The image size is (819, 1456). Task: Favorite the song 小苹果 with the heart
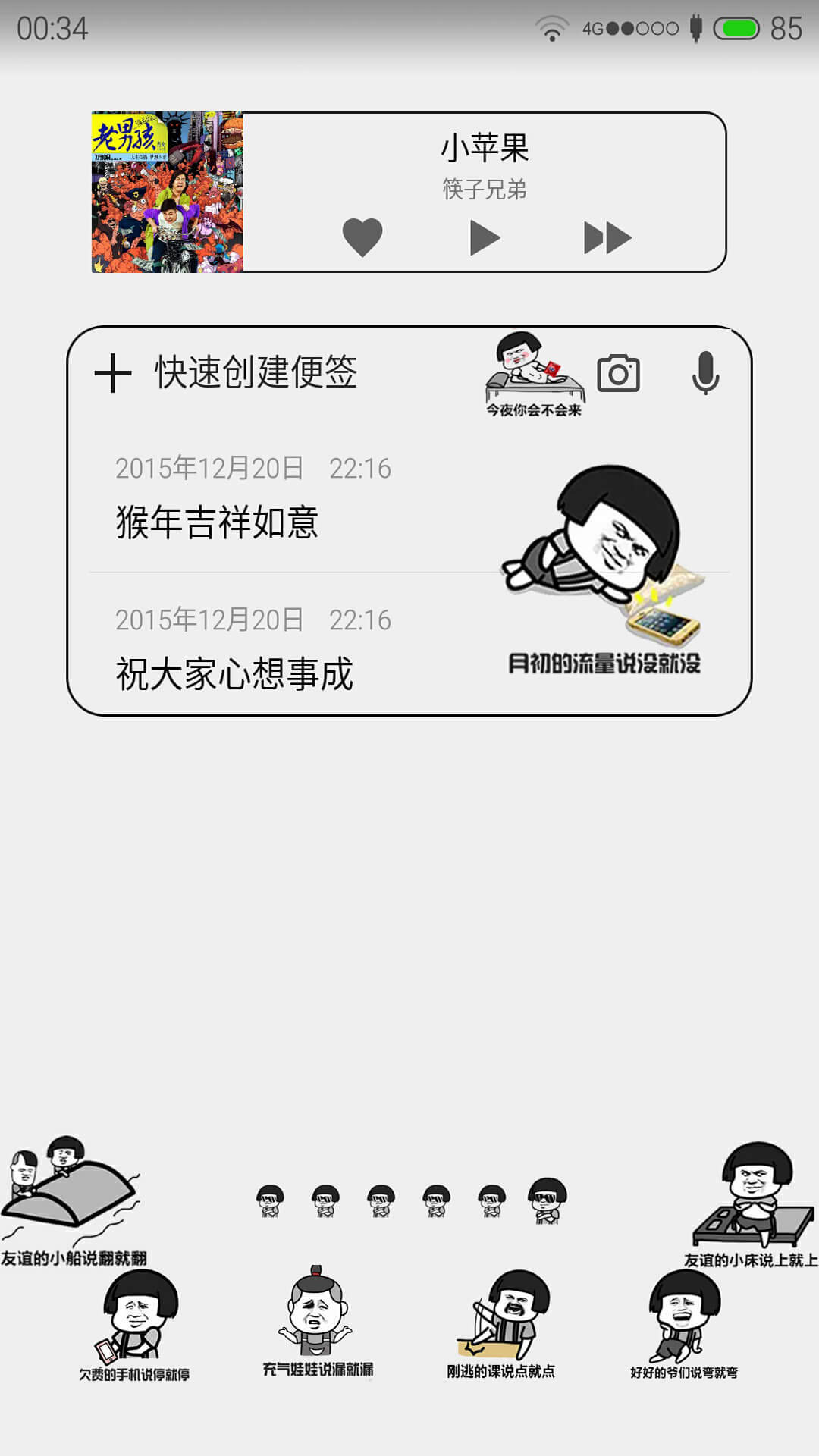click(x=362, y=237)
